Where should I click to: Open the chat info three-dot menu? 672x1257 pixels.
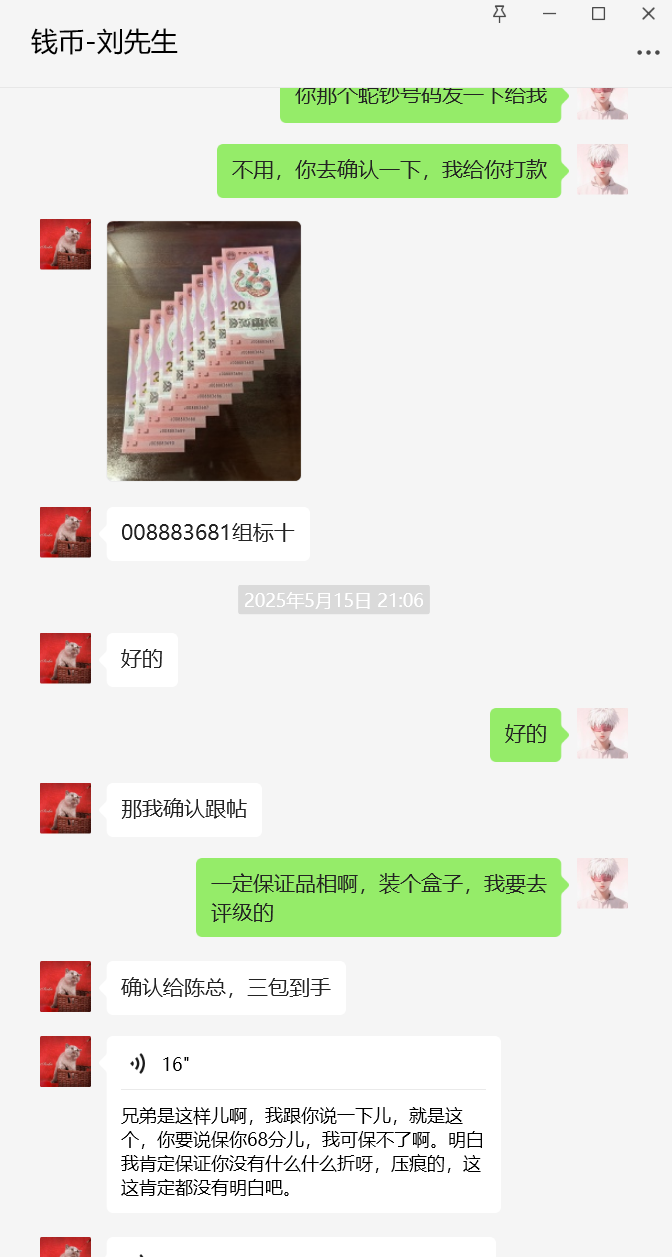pyautogui.click(x=648, y=52)
